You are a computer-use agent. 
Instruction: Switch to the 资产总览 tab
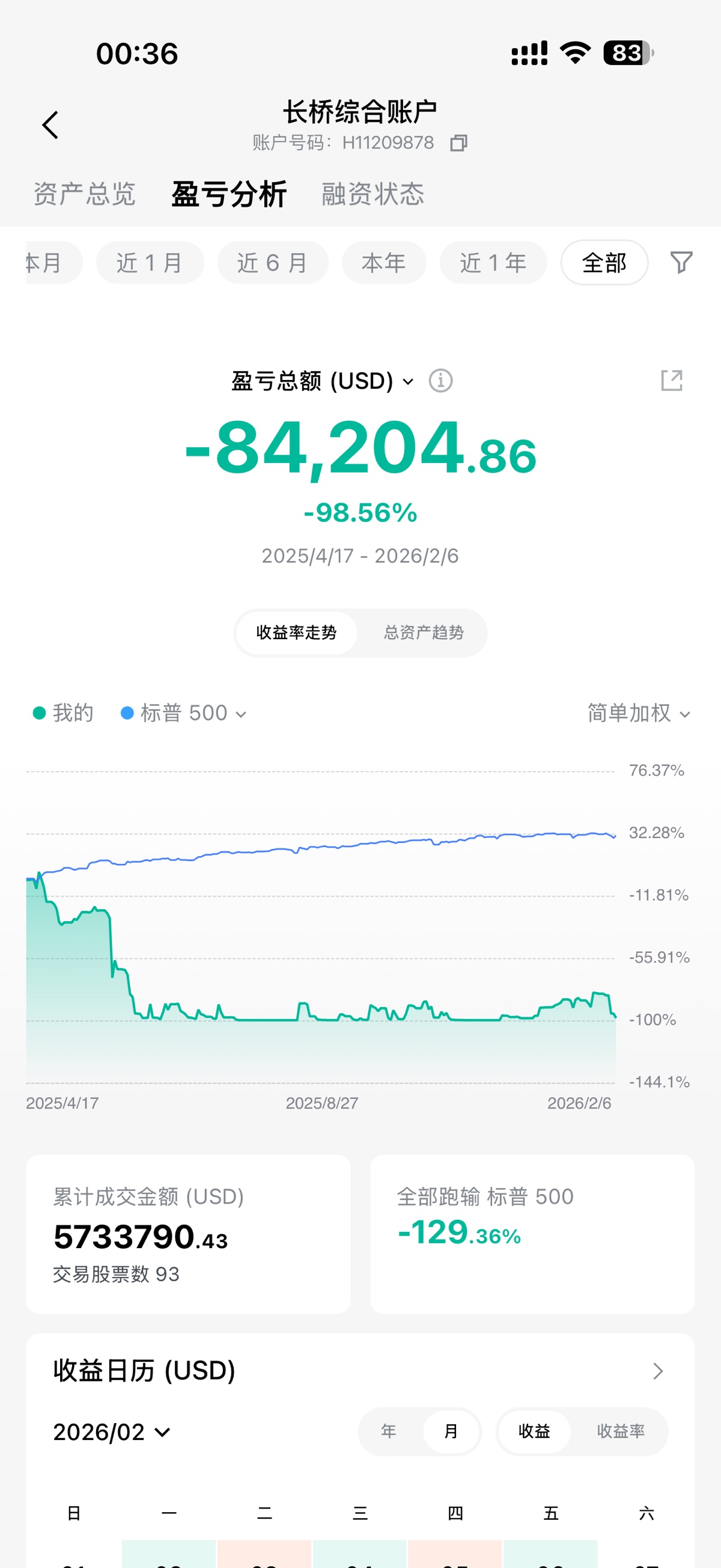[x=85, y=194]
